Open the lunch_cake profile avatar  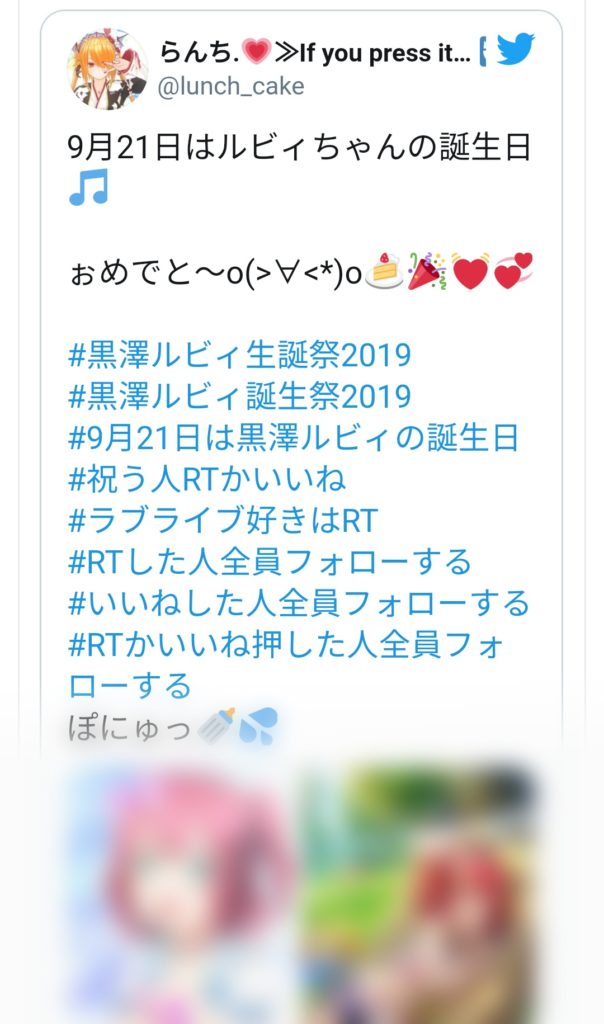click(107, 69)
